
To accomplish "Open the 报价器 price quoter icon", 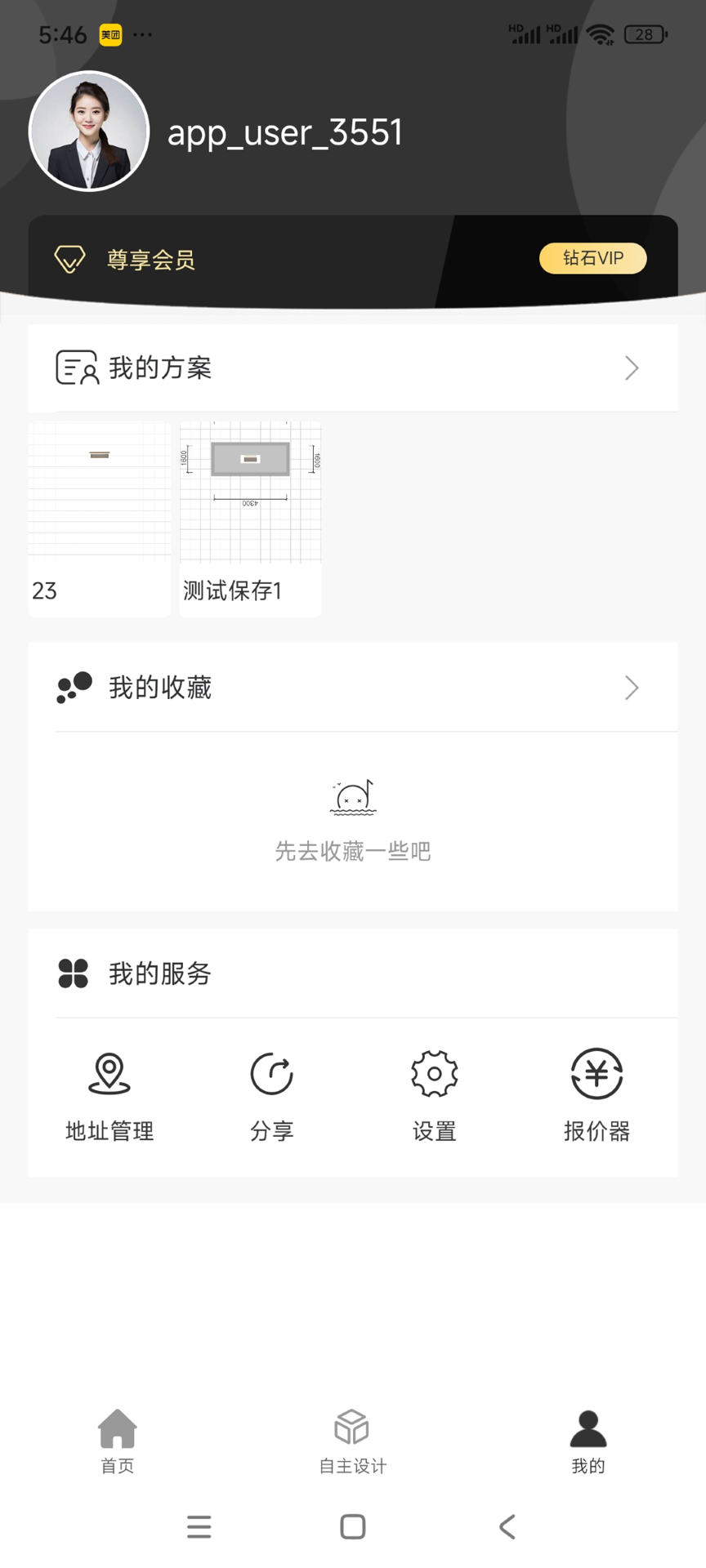I will [596, 1073].
